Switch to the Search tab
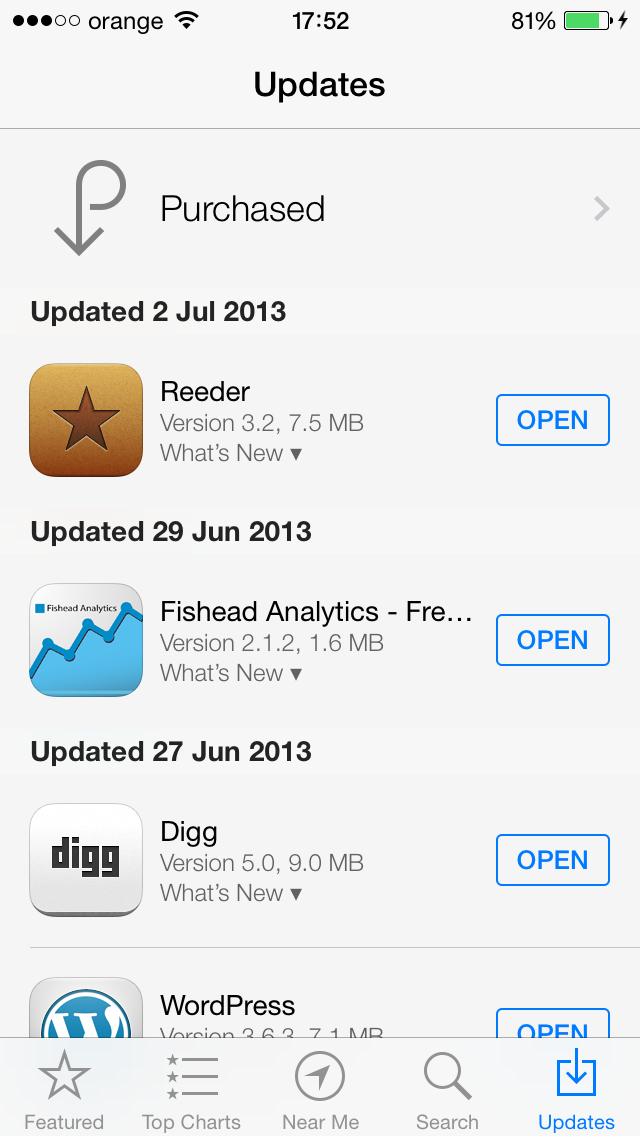 point(447,1090)
